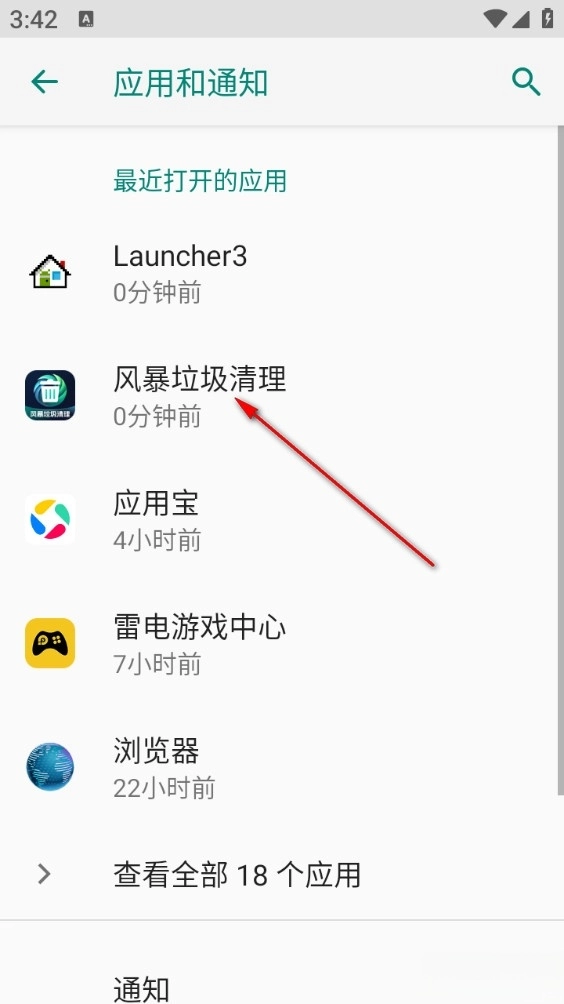Open 雷电游戏中心 app details

[x=282, y=644]
